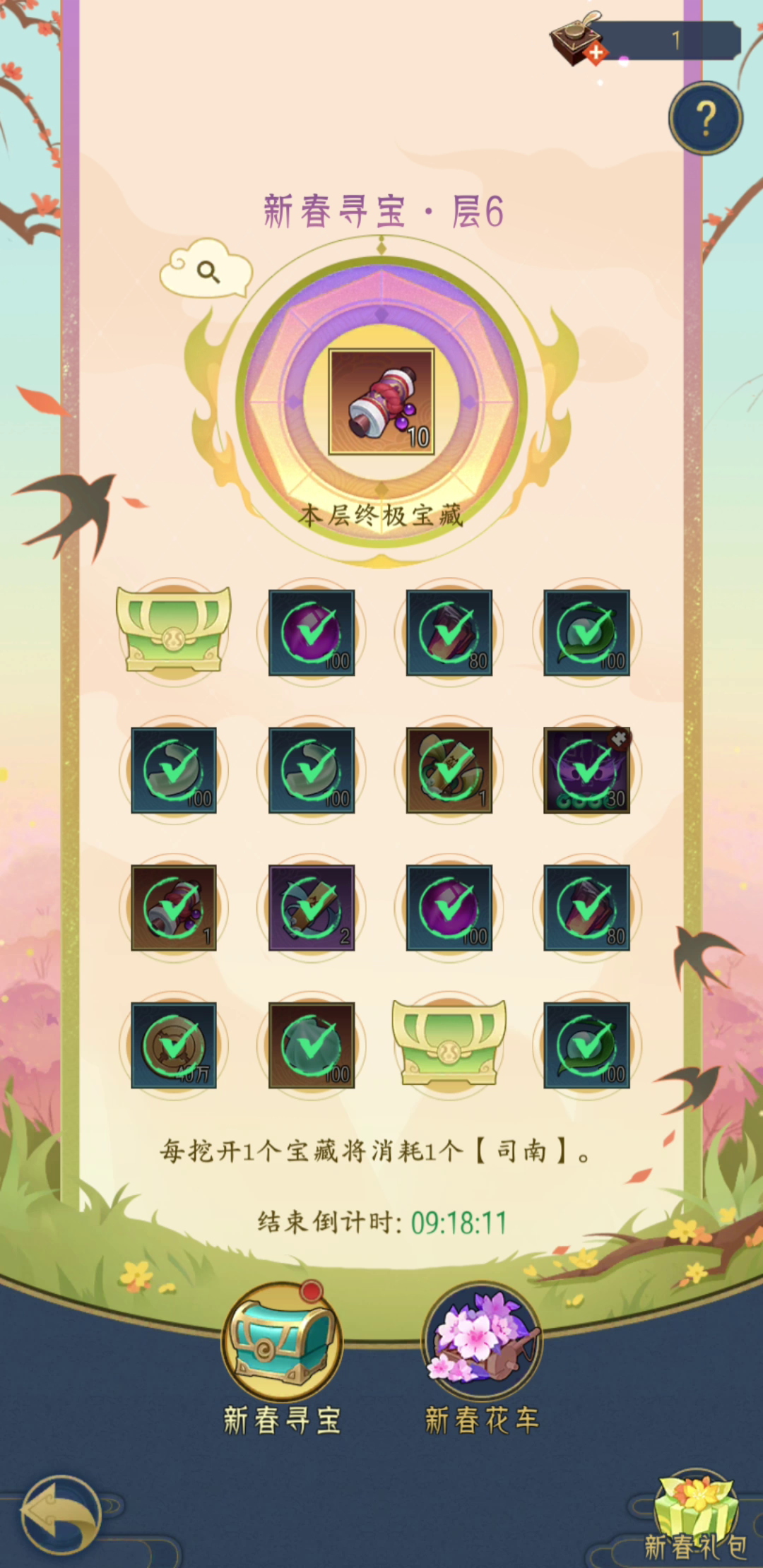
Task: Open the help question mark button
Action: pos(705,118)
